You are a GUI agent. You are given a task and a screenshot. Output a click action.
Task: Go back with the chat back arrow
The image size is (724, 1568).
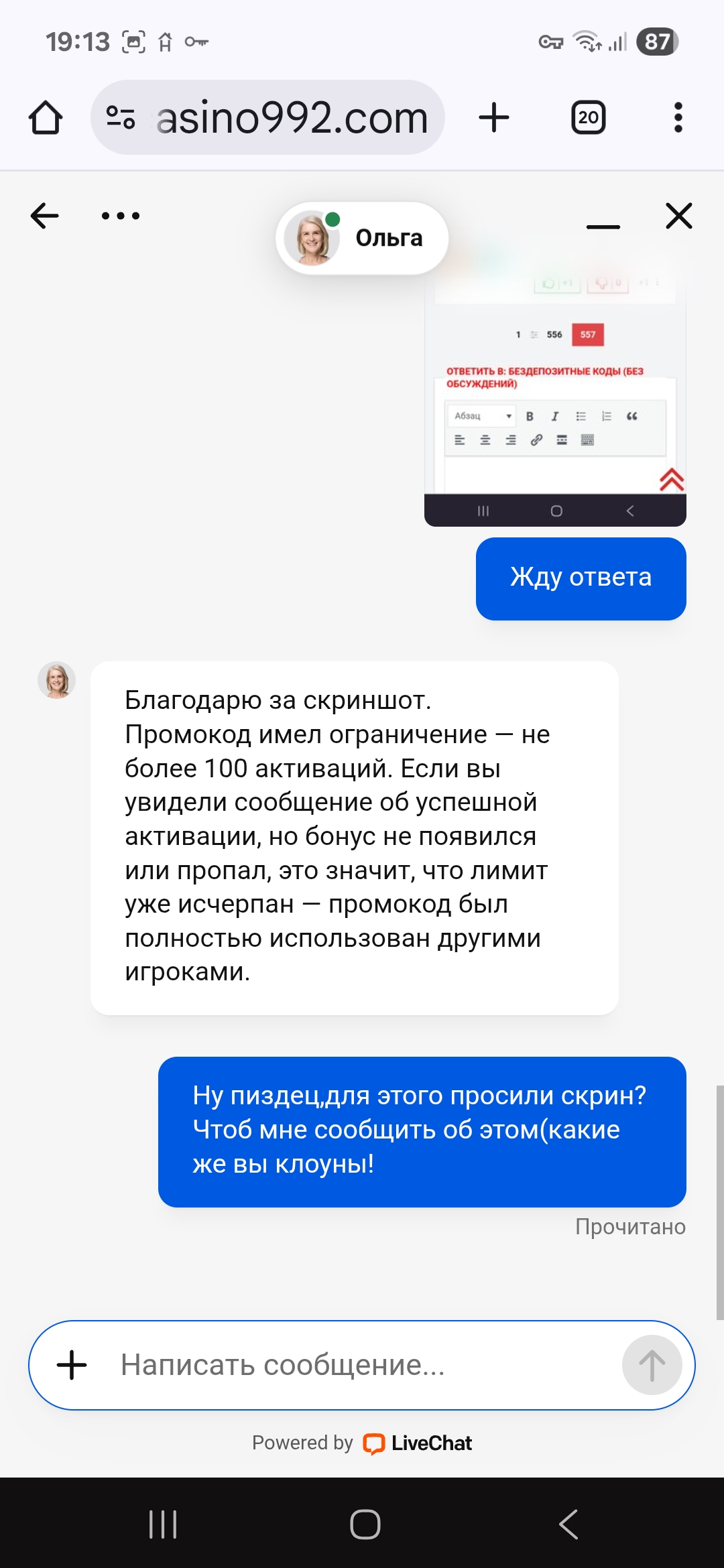pyautogui.click(x=45, y=216)
